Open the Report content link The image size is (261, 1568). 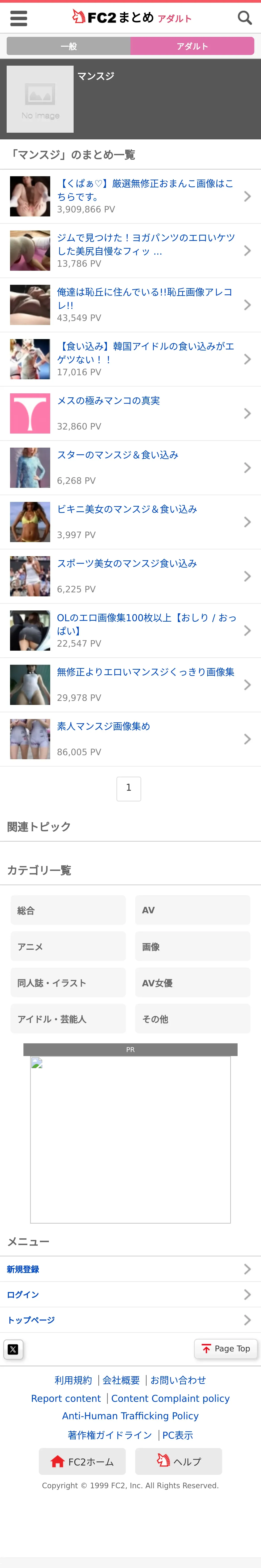[66, 1398]
